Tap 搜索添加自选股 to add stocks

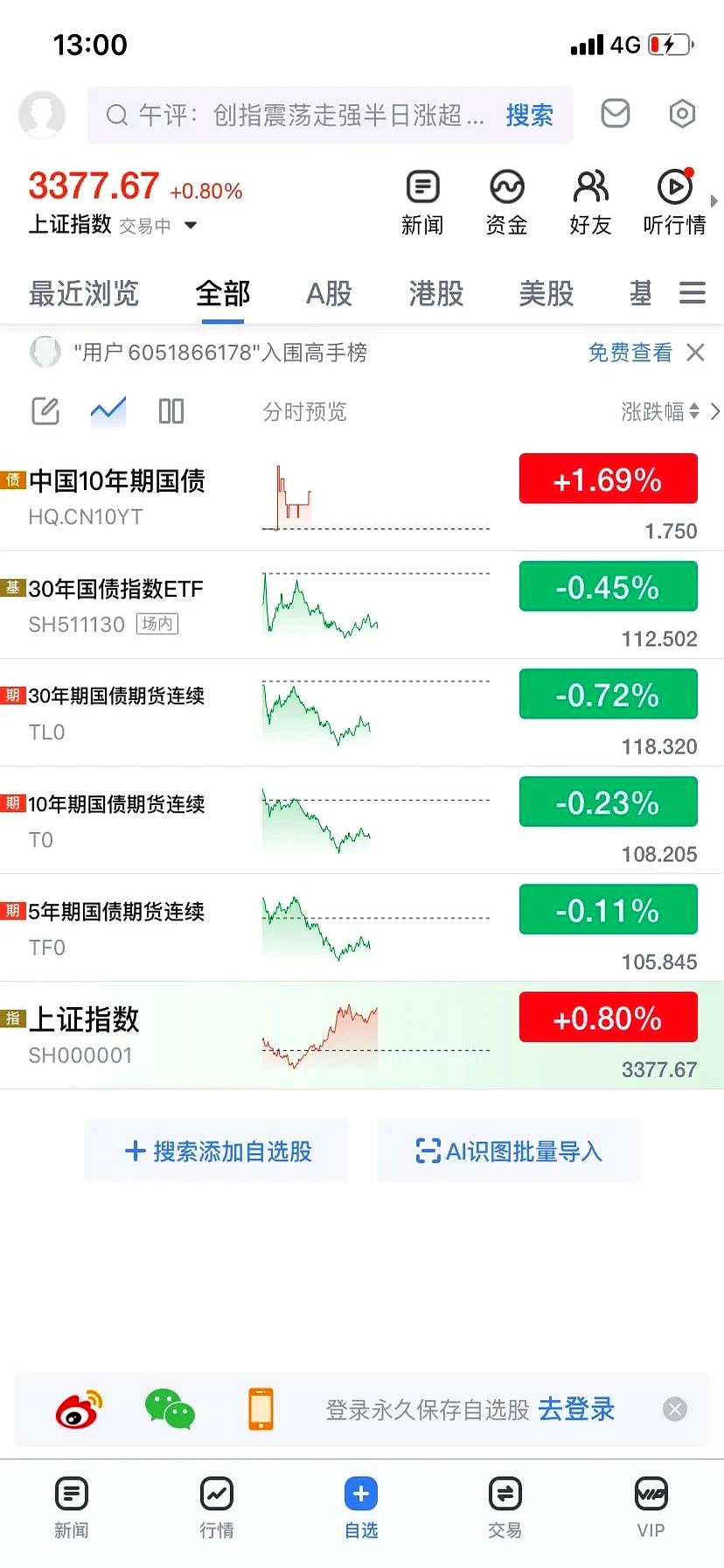pyautogui.click(x=215, y=1151)
